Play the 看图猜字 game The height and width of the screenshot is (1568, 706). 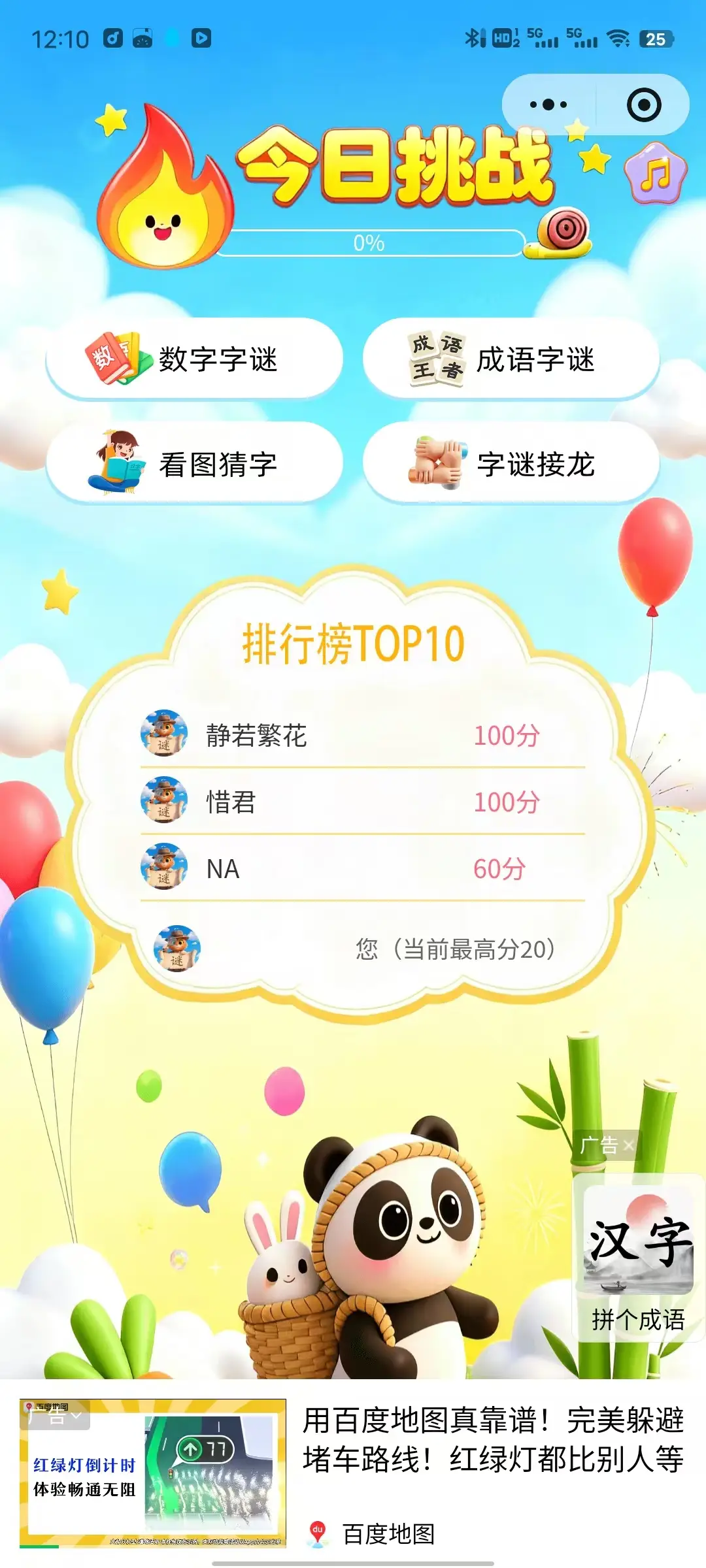[x=194, y=463]
